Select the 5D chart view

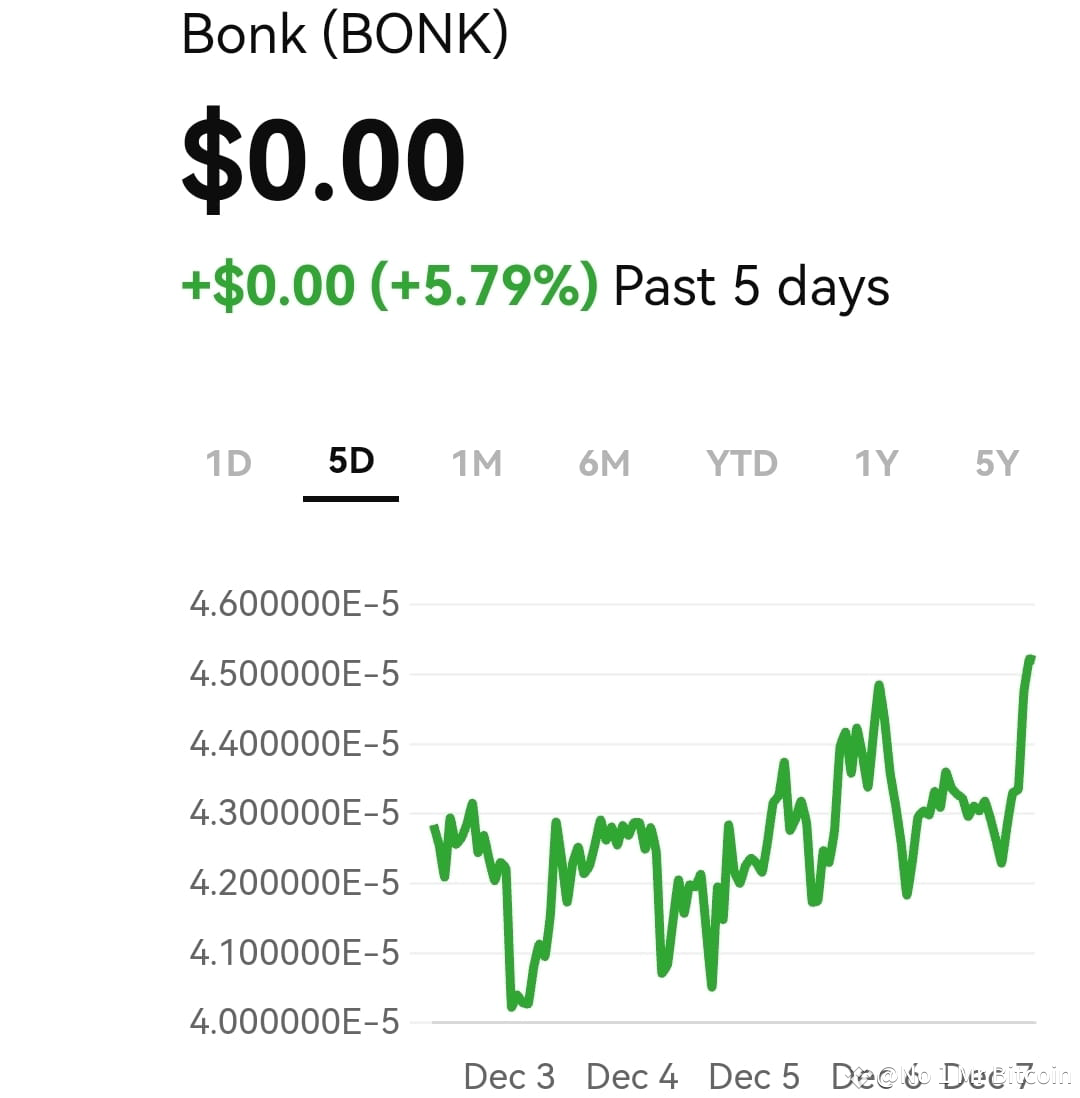pyautogui.click(x=350, y=462)
